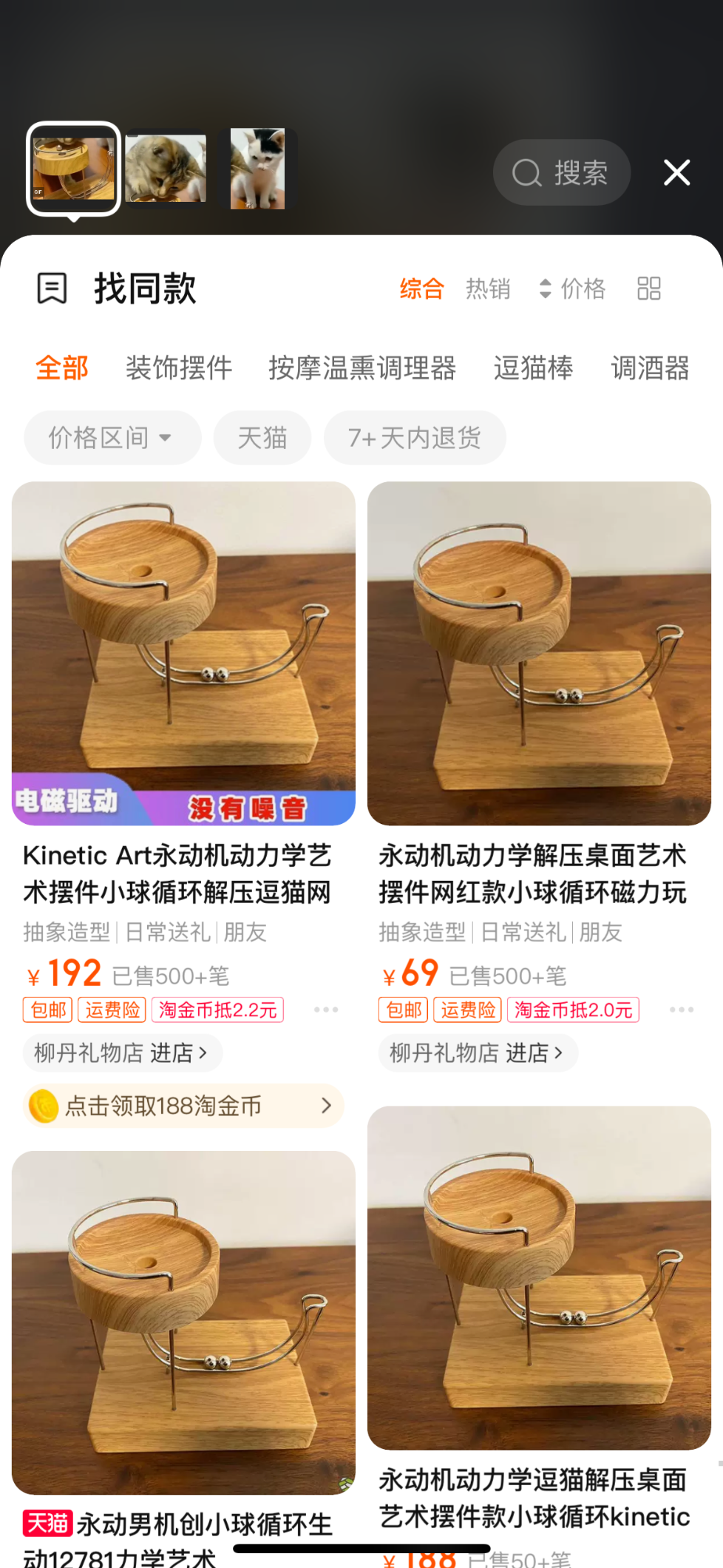
Task: Sort results by 热销
Action: click(x=488, y=288)
